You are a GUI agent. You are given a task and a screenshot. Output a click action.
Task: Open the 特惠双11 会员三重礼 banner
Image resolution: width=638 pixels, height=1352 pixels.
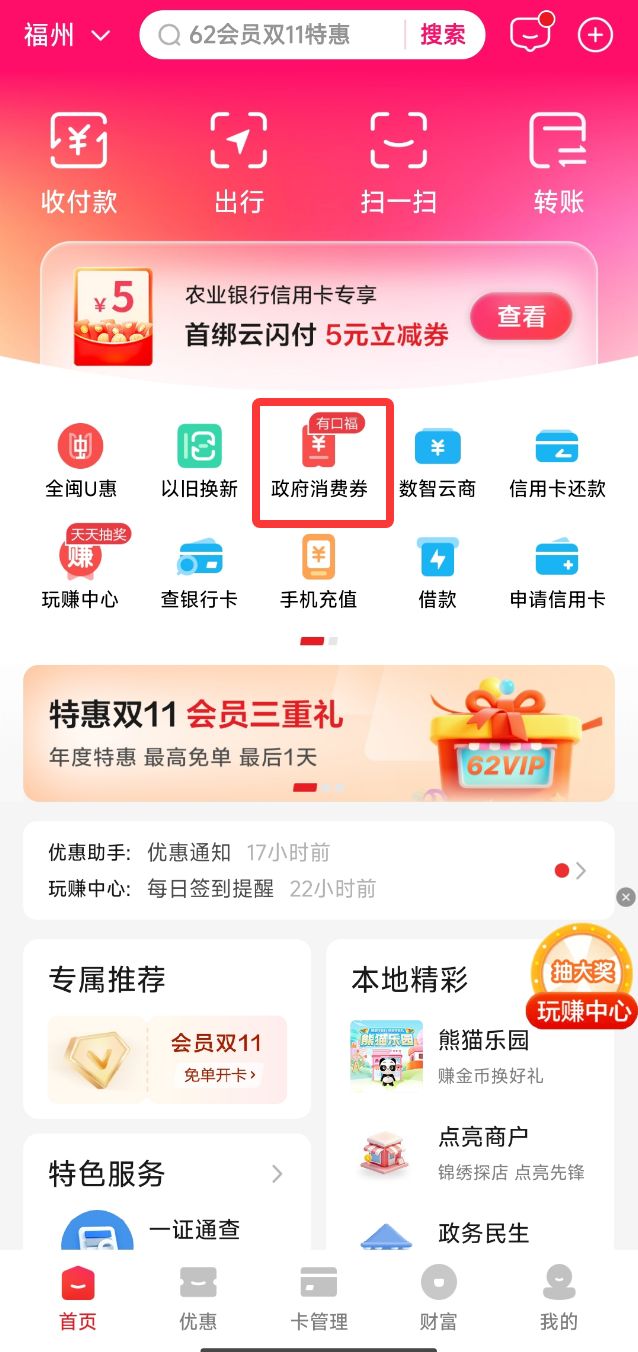pos(318,733)
